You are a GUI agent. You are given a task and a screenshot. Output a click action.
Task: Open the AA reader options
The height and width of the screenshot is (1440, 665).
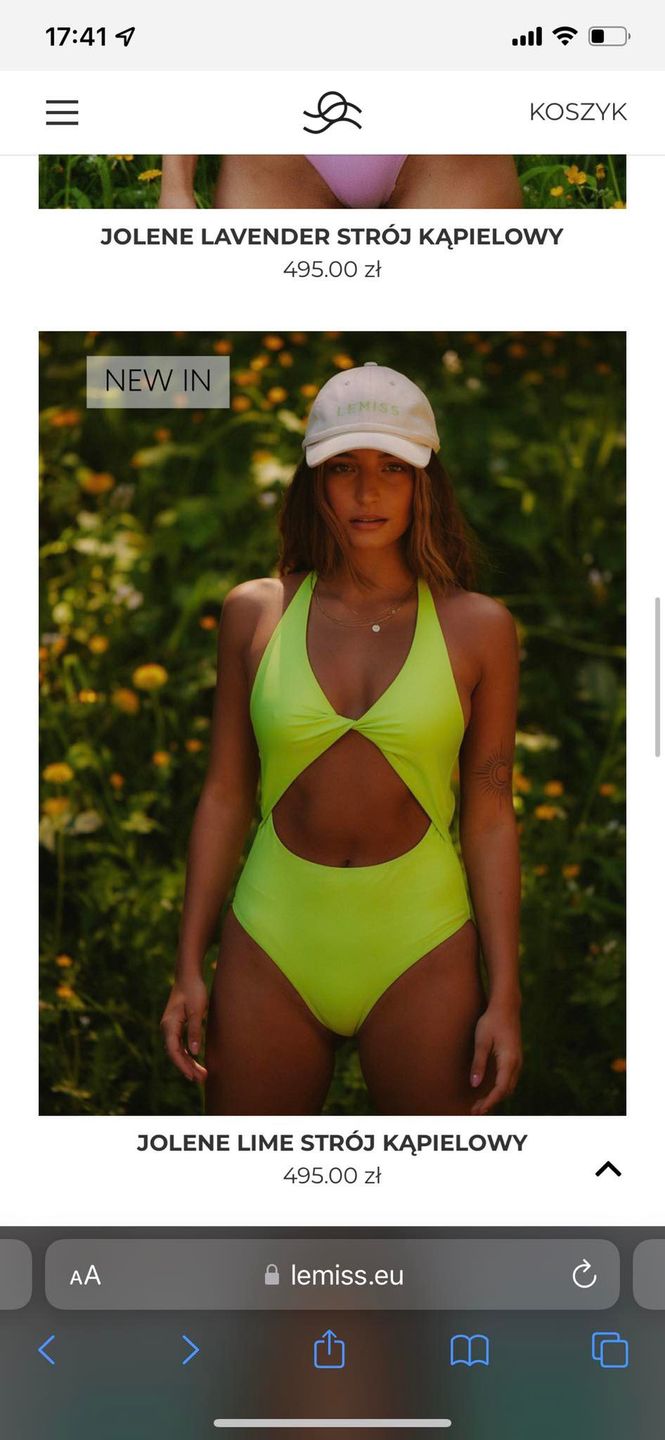pyautogui.click(x=85, y=1275)
